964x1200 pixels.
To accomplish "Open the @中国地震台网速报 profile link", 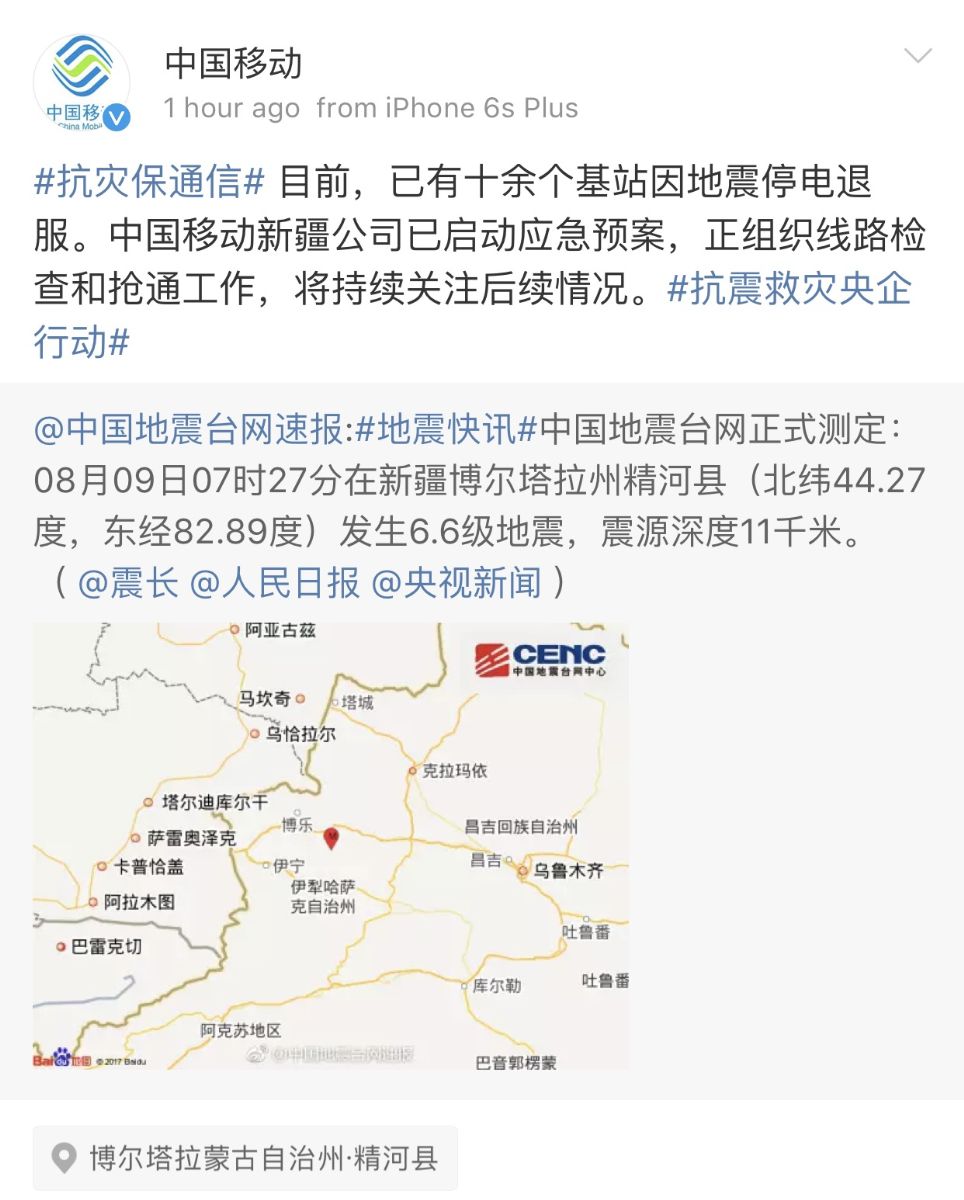I will (188, 431).
